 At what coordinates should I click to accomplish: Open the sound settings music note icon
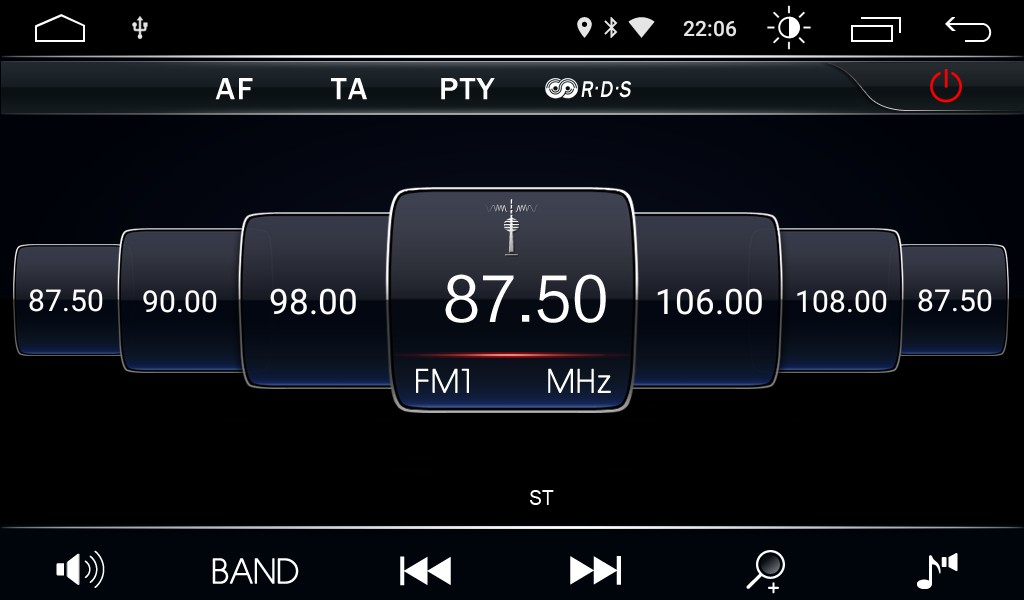pyautogui.click(x=937, y=570)
